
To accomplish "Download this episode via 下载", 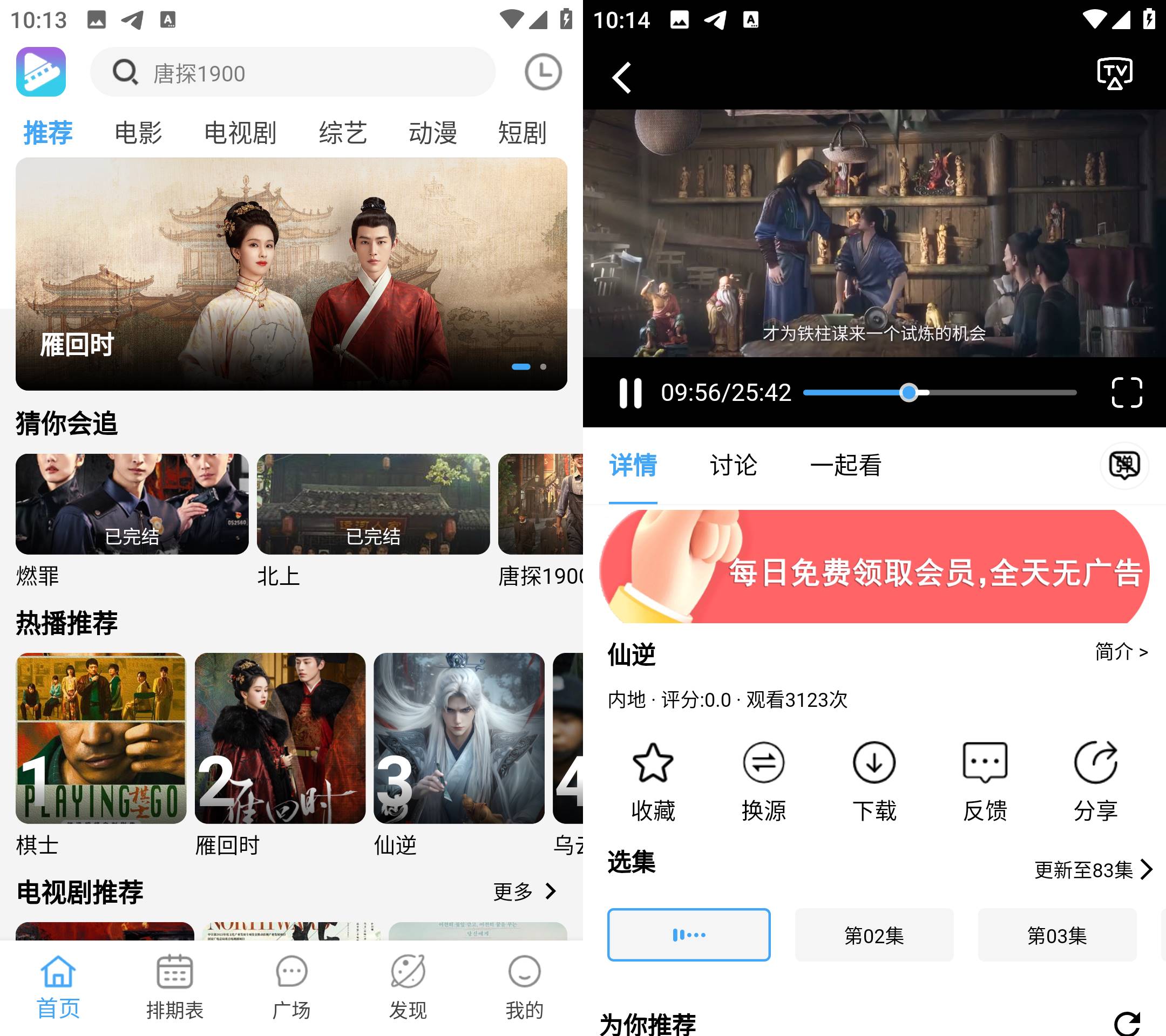I will 873,781.
